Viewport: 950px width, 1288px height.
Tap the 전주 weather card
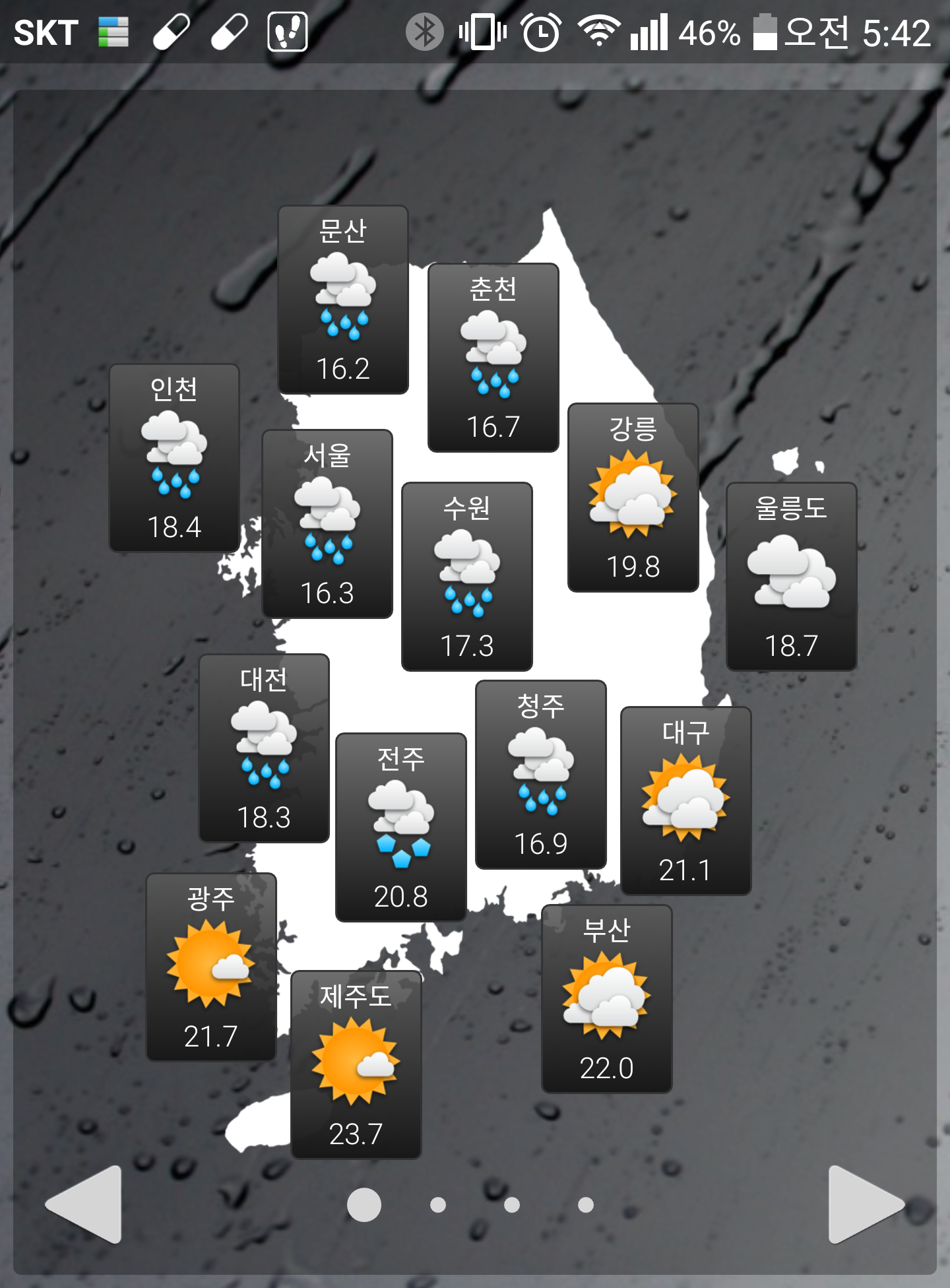click(x=401, y=827)
